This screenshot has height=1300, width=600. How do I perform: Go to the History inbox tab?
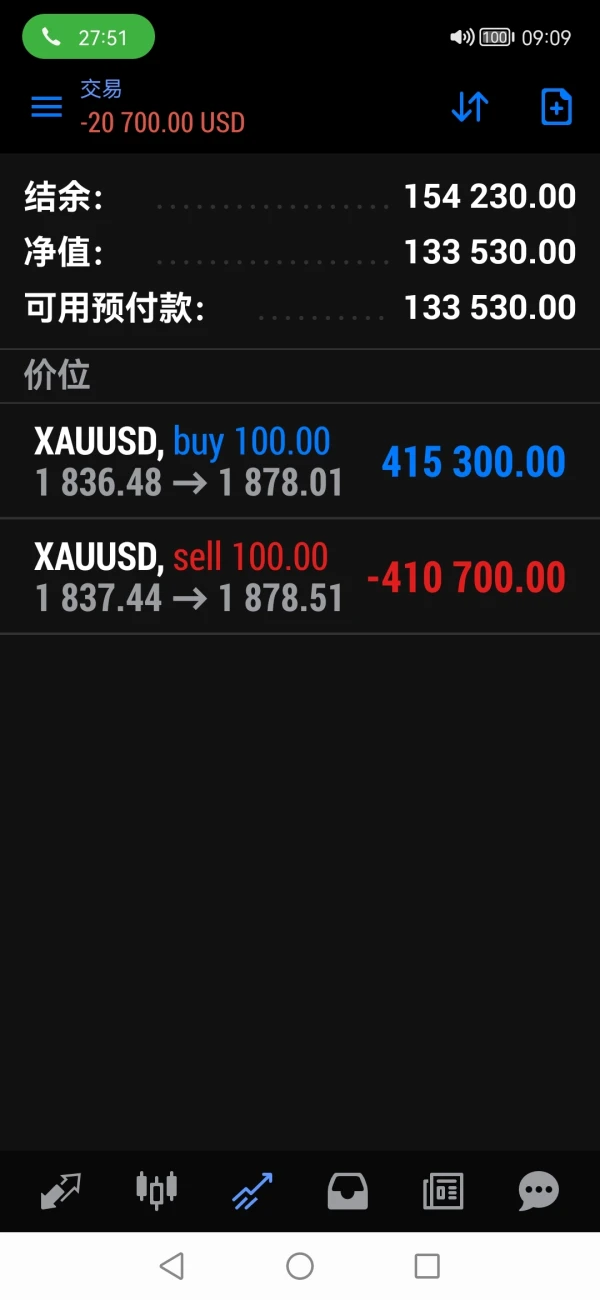tap(347, 1191)
